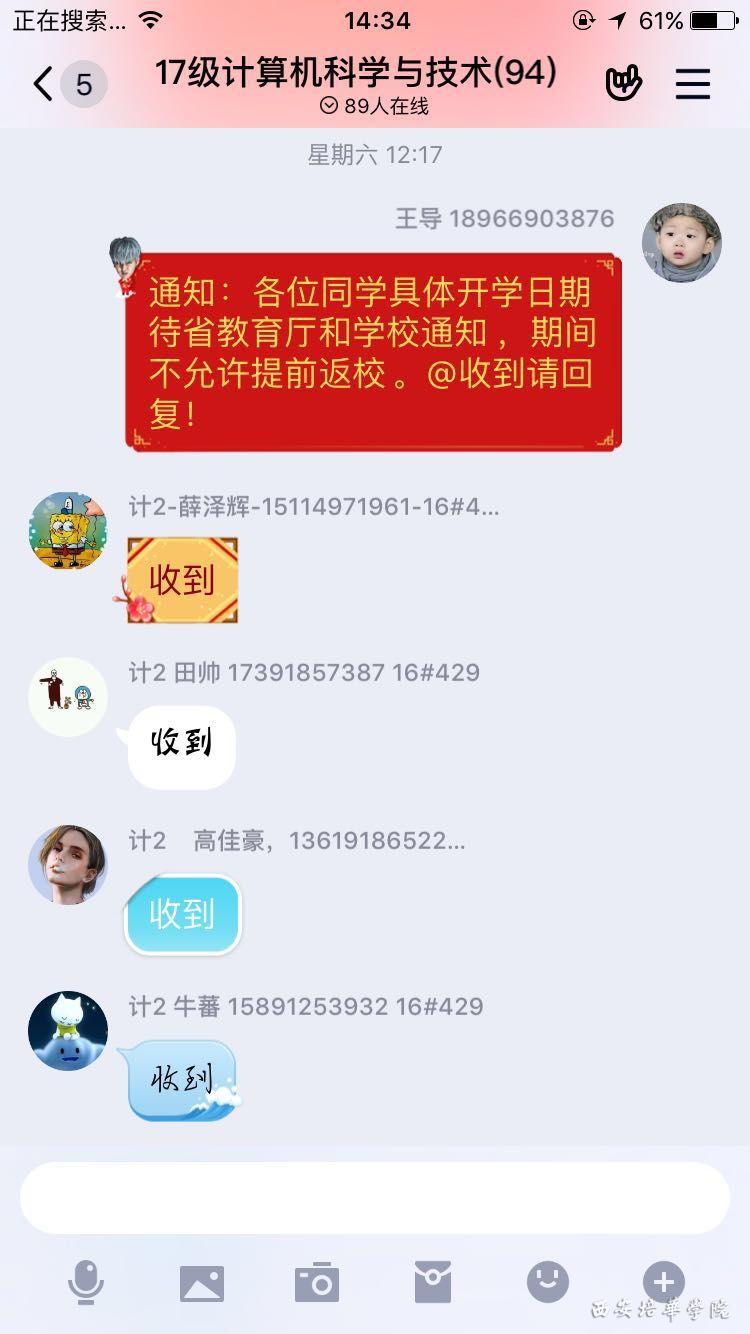Open the camera to take a photo
Screen dimensions: 750x1334
[x=317, y=1282]
